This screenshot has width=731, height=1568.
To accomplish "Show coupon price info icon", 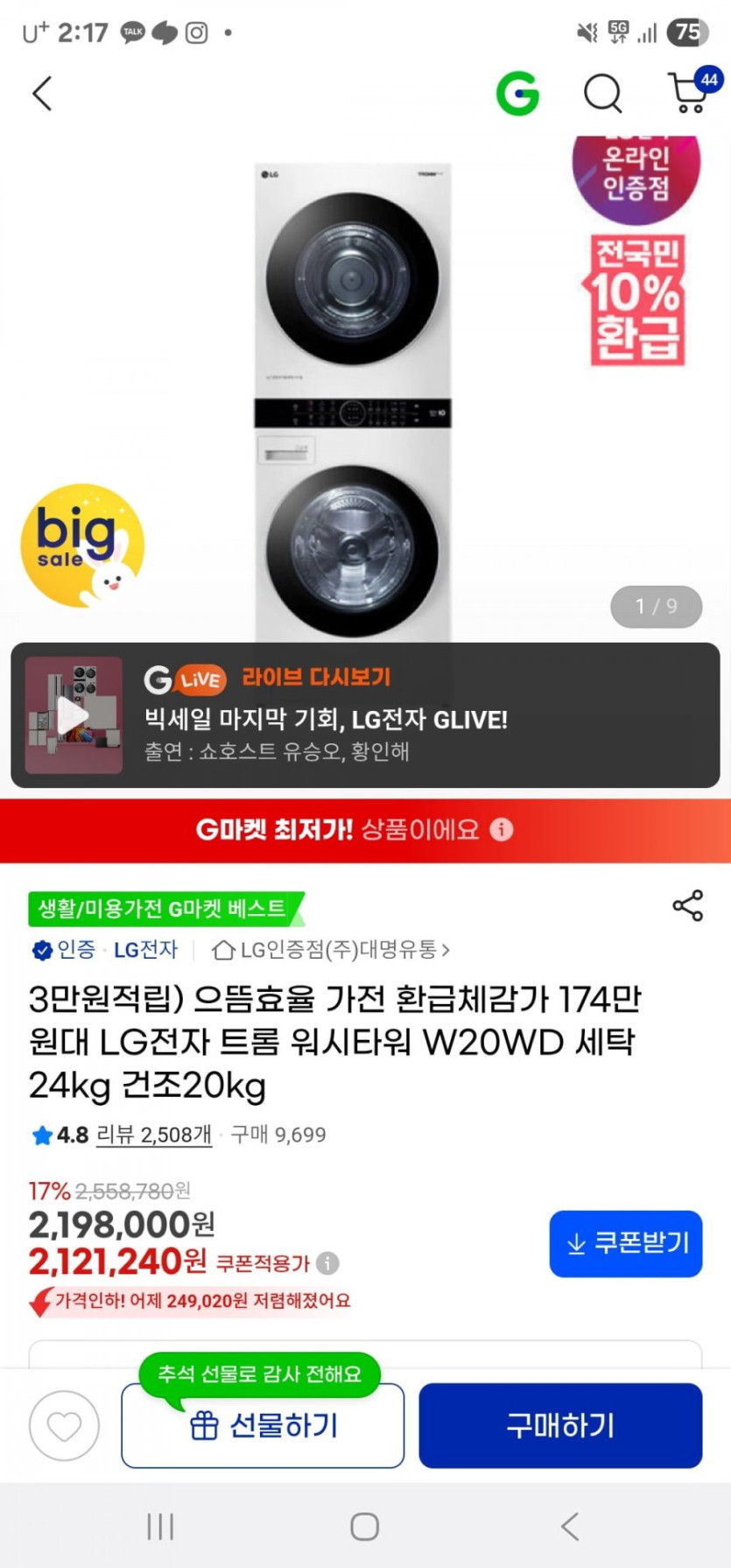I will [x=327, y=1262].
